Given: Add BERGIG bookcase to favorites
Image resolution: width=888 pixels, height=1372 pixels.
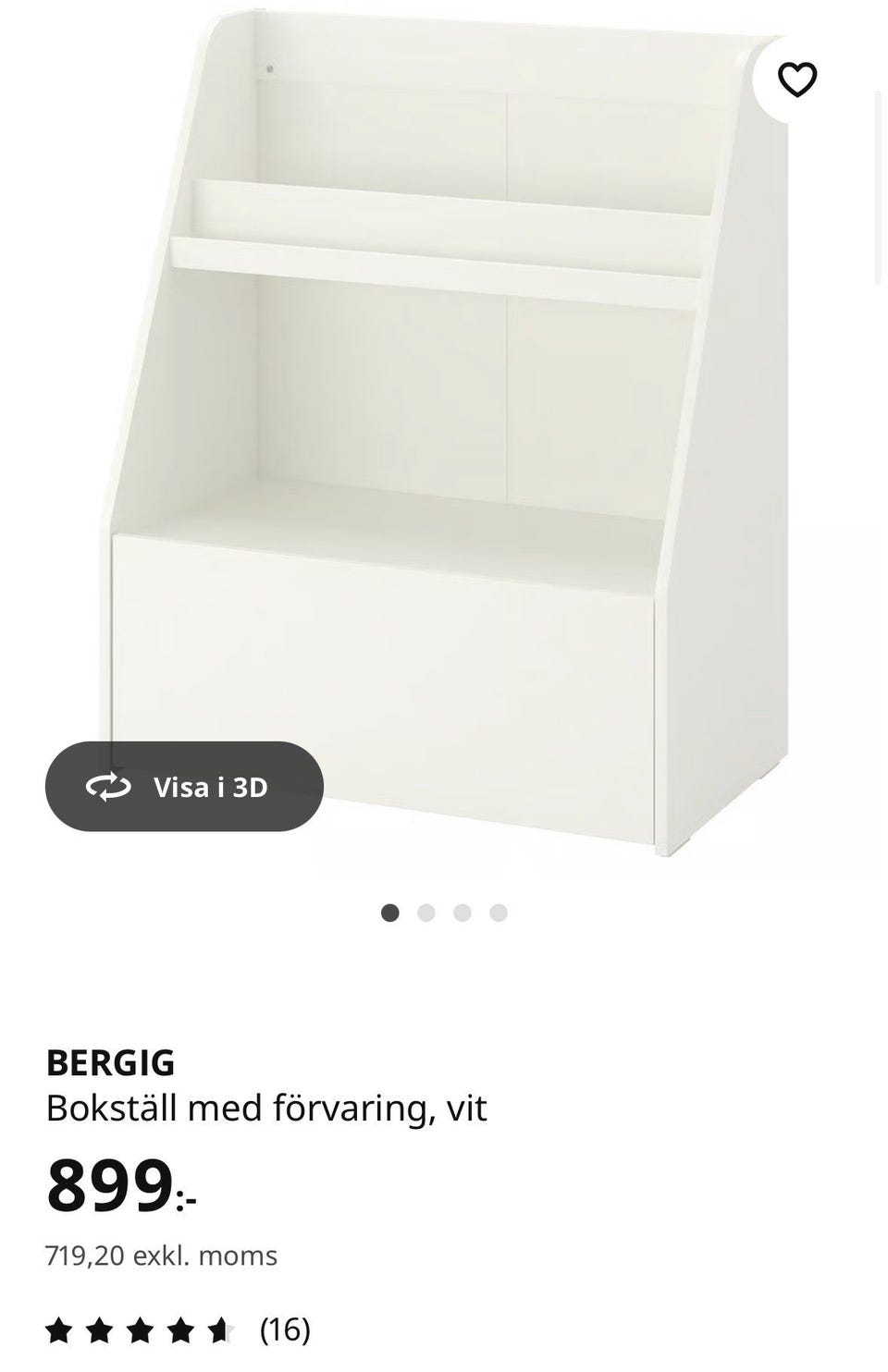Looking at the screenshot, I should [x=796, y=80].
